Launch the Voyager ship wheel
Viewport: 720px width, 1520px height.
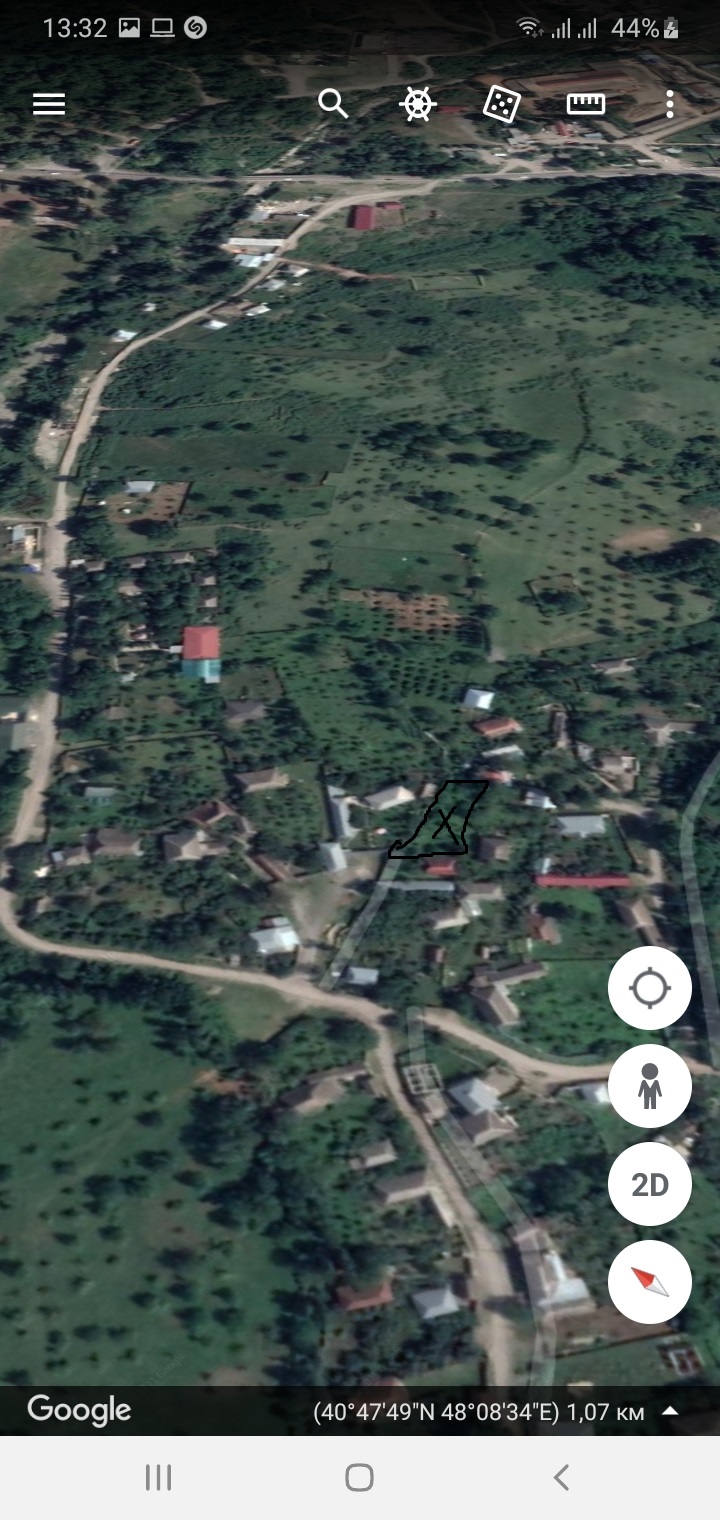418,104
